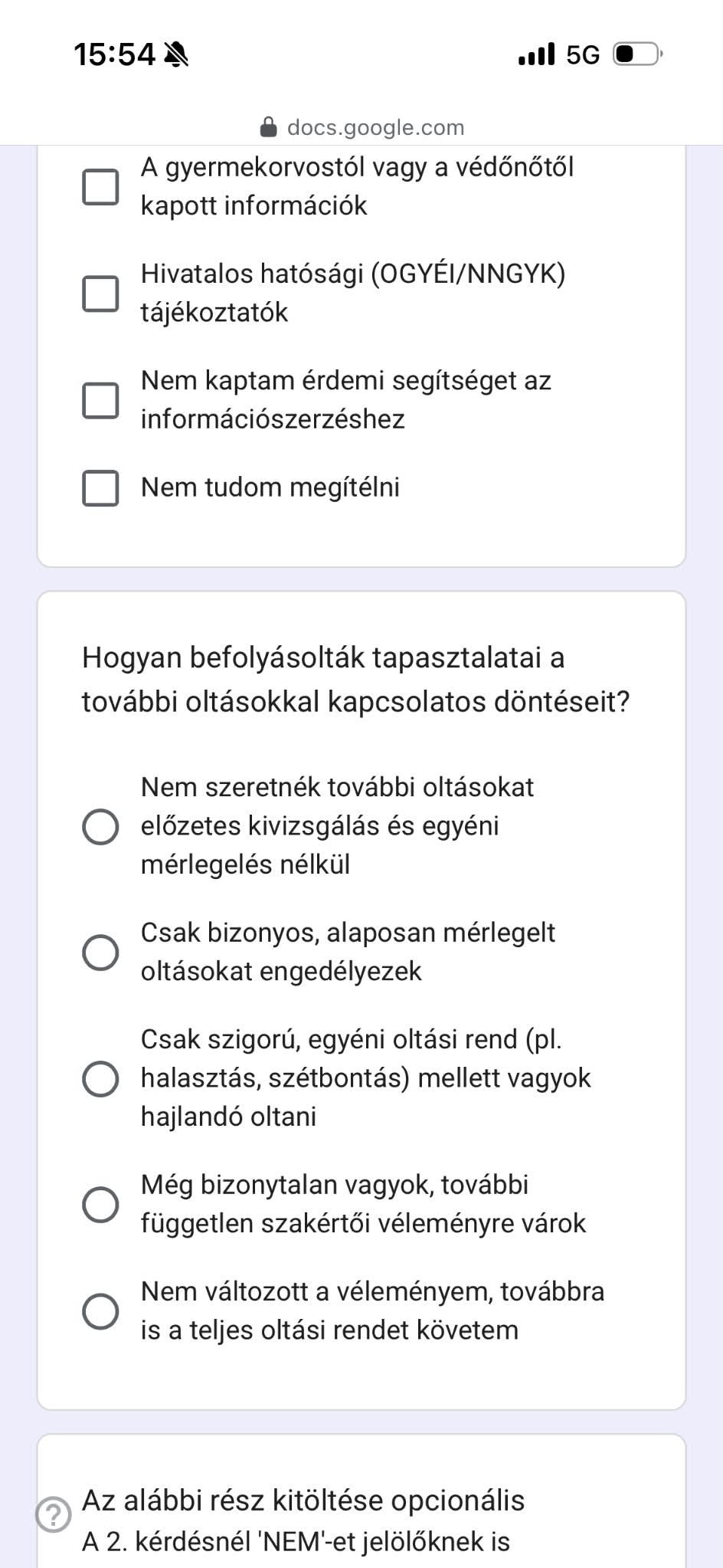Choose 'Nem szeretnék további oltásokat' radio option
723x1568 pixels.
[100, 826]
